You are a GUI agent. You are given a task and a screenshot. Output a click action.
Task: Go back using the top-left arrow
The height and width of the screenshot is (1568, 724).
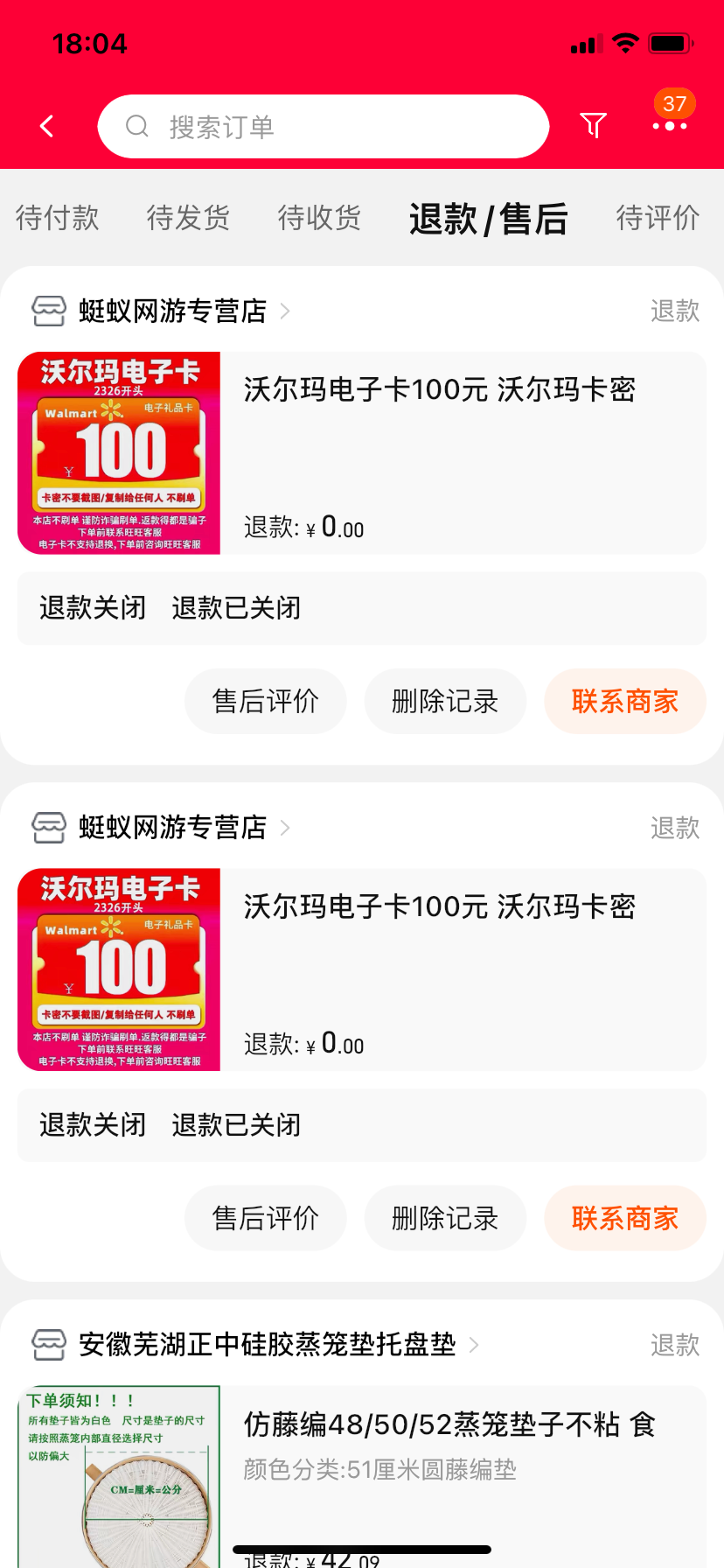coord(47,127)
